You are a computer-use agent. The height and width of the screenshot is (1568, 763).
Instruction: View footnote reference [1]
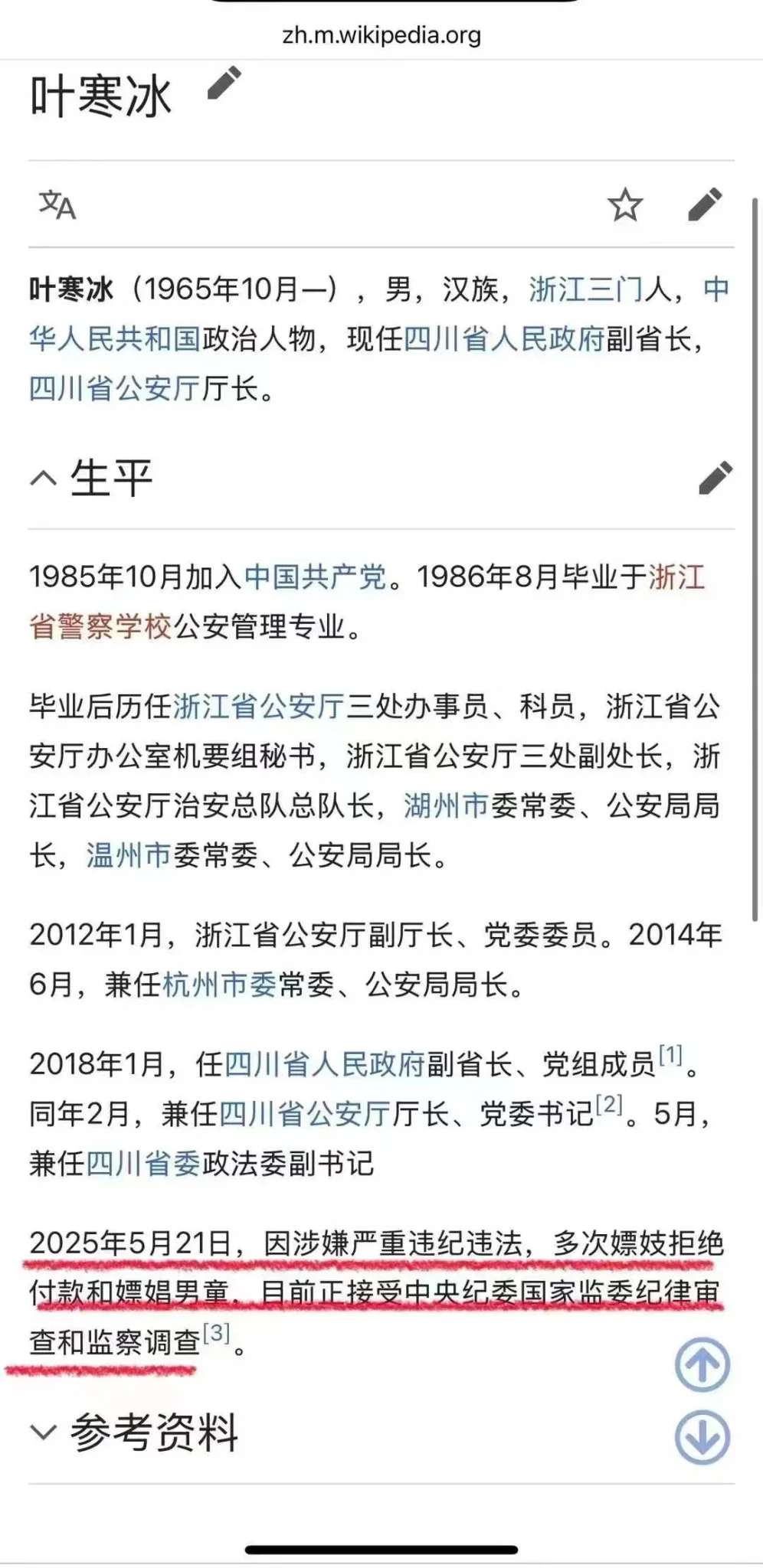point(670,1055)
